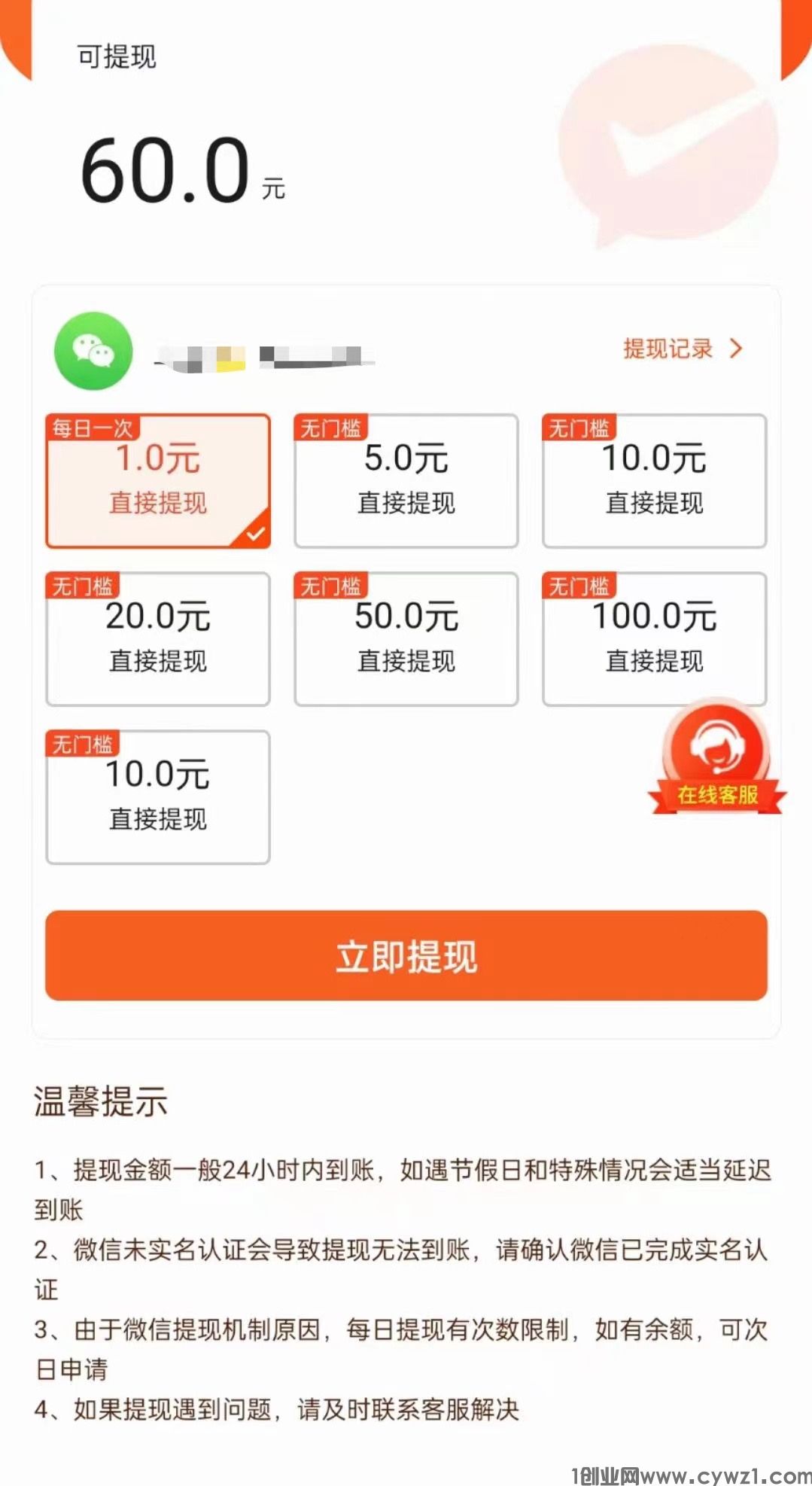Screen dimensions: 812x1486
Task: Select the 1.0元 每日一次 option
Action: click(x=158, y=481)
